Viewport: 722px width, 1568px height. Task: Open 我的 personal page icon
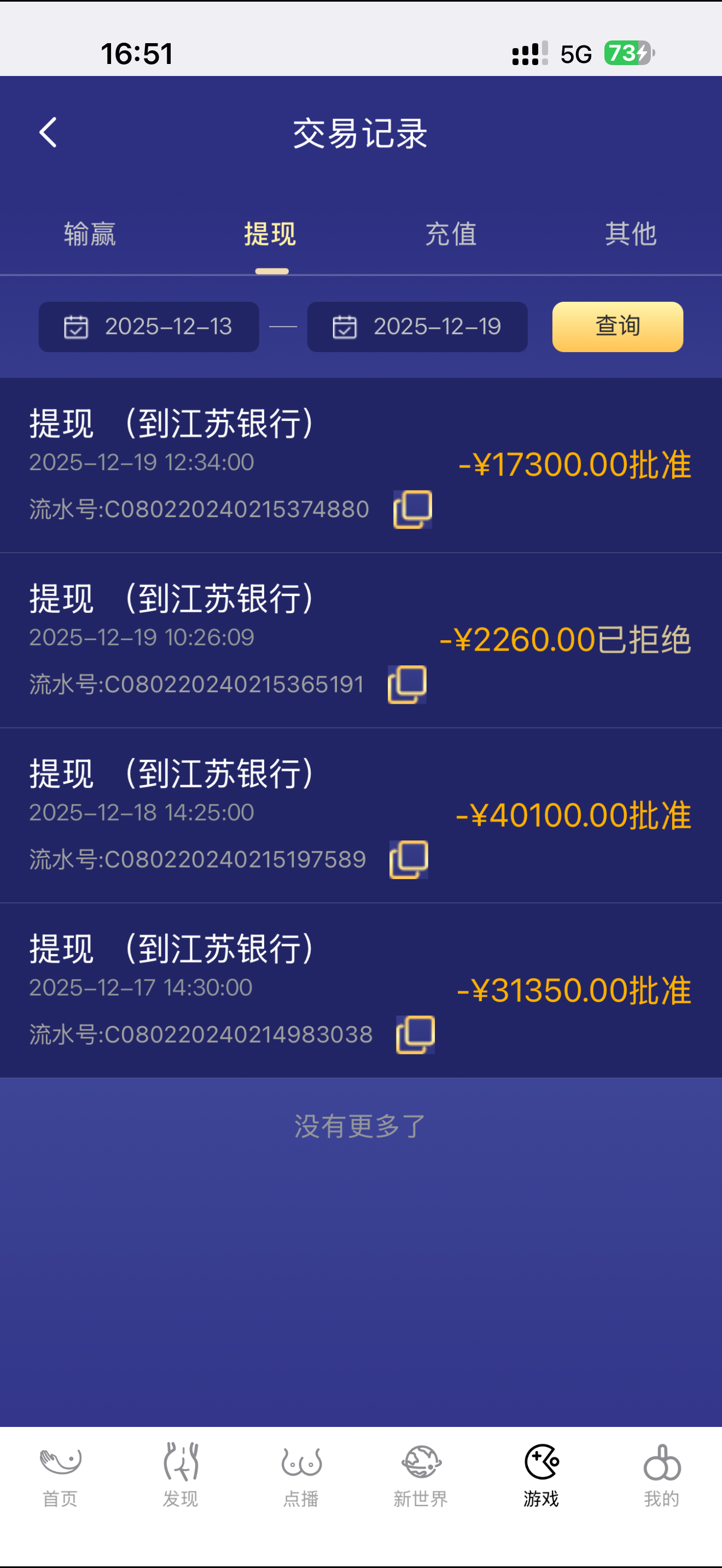click(661, 1473)
